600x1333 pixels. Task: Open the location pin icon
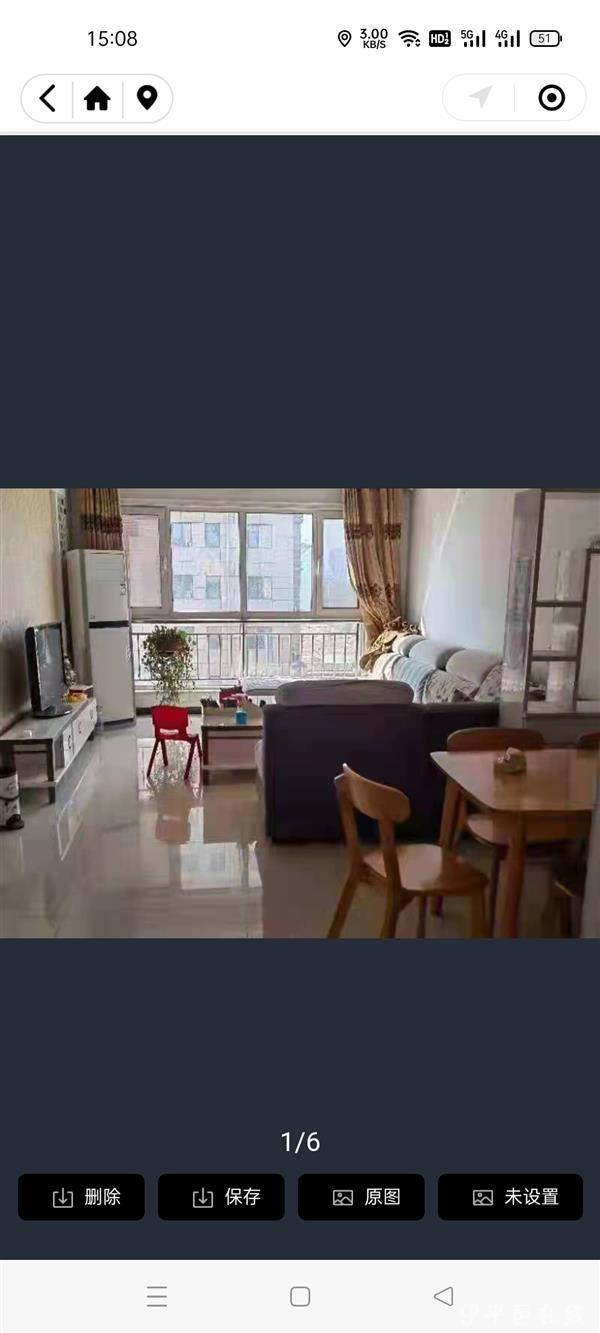[147, 98]
